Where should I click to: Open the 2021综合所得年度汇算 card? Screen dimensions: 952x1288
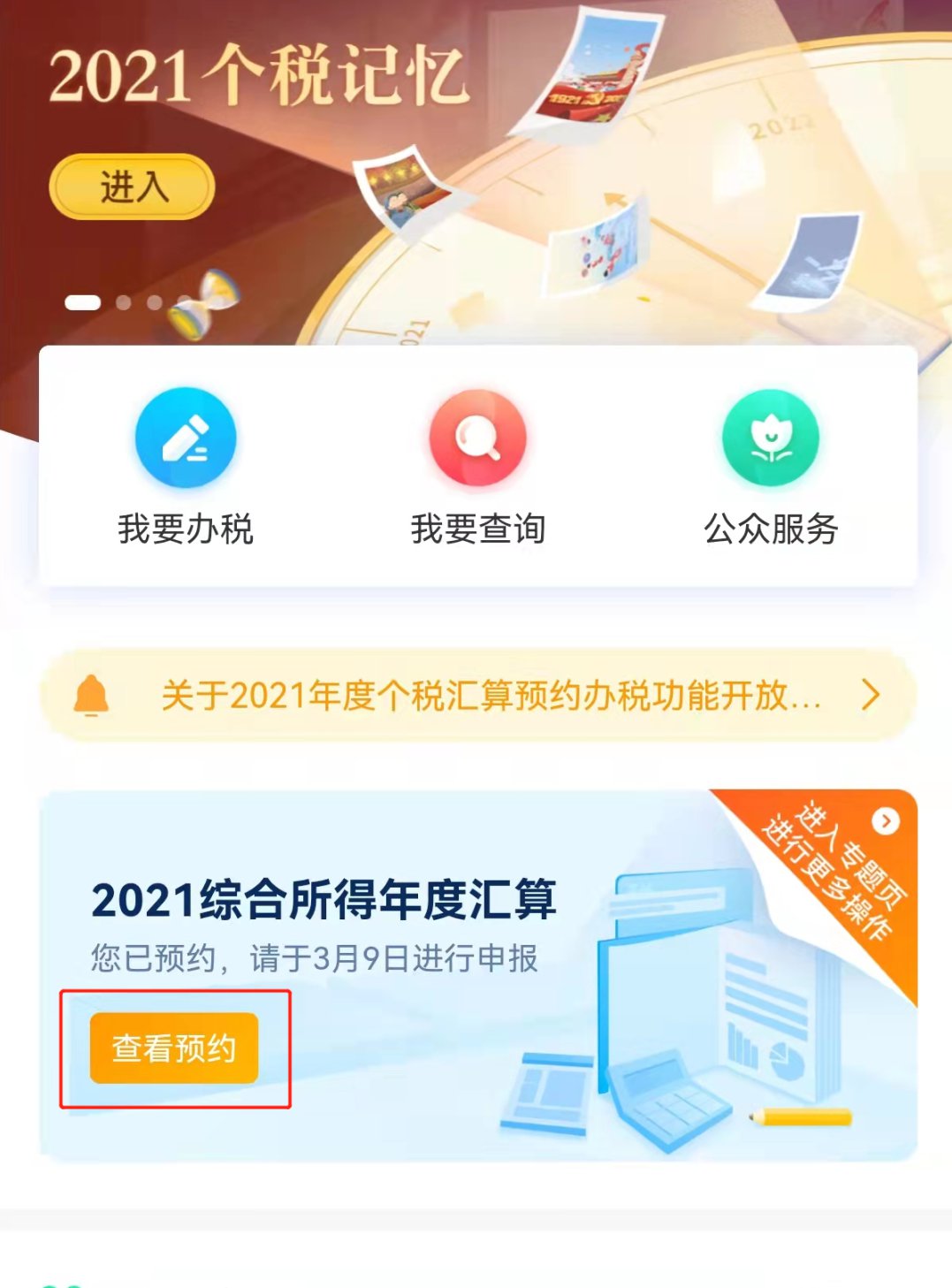point(324,900)
